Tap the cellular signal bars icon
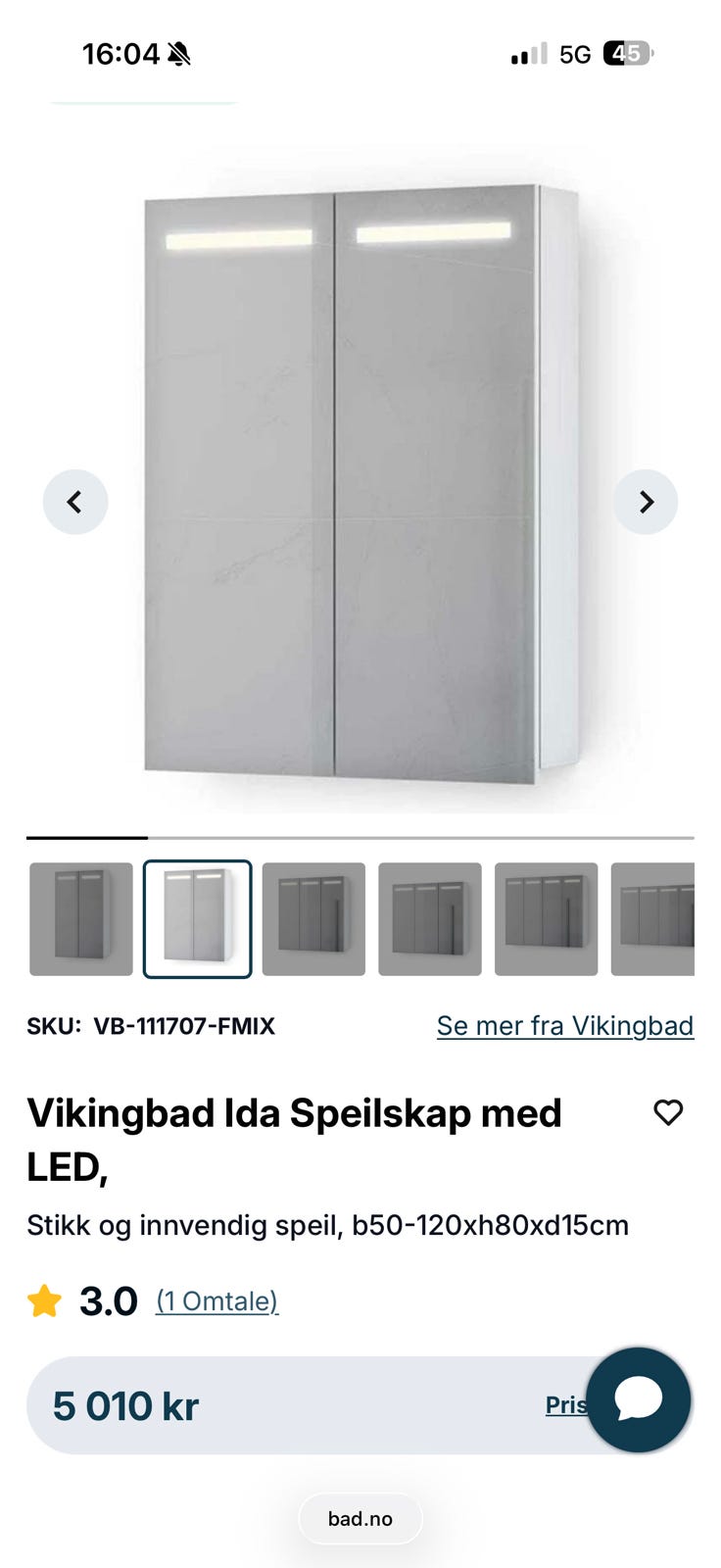Viewport: 721px width, 1568px height. pos(525,54)
